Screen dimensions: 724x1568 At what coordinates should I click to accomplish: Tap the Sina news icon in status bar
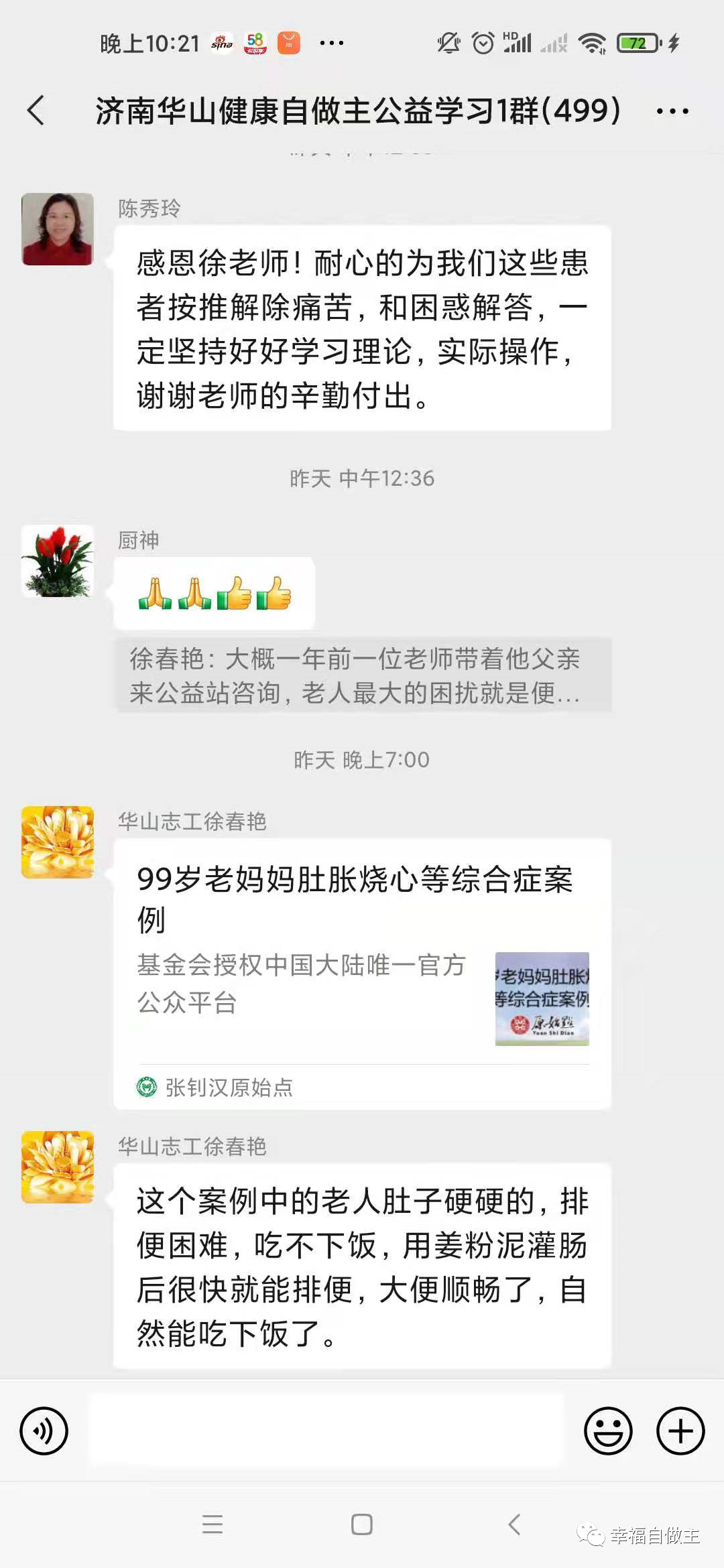tap(222, 42)
